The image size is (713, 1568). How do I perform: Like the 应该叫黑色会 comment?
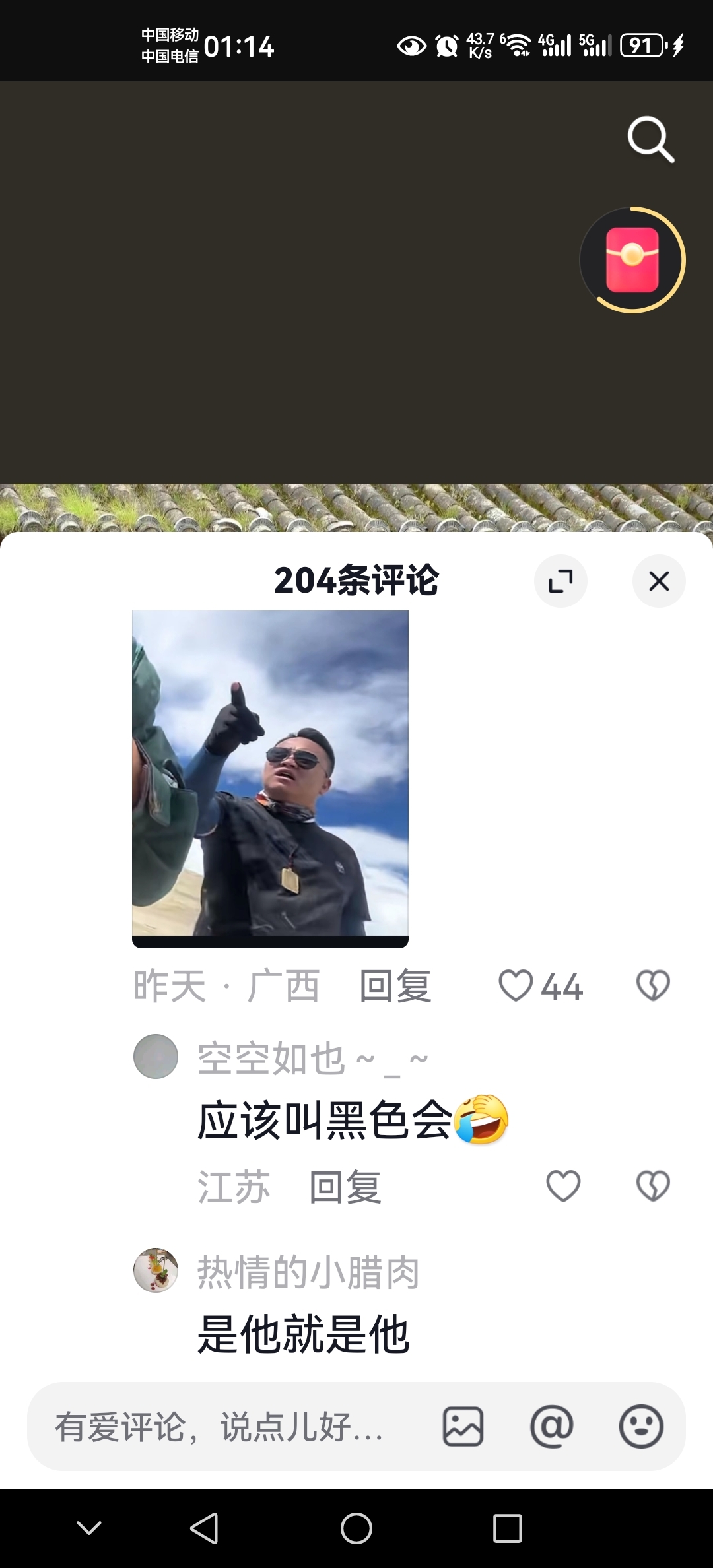(x=563, y=1186)
